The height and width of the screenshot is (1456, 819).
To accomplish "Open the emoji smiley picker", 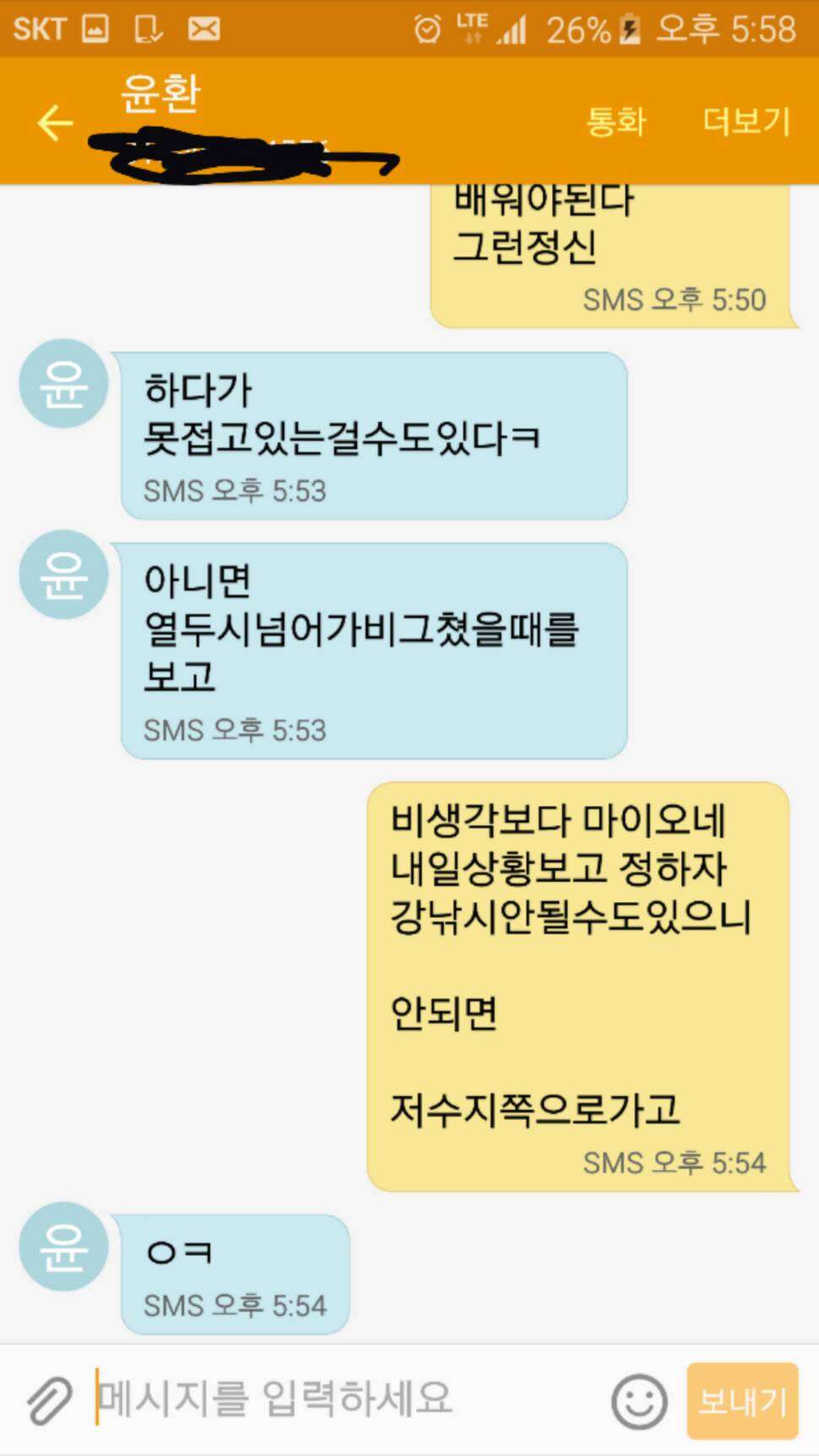I will tap(639, 1401).
